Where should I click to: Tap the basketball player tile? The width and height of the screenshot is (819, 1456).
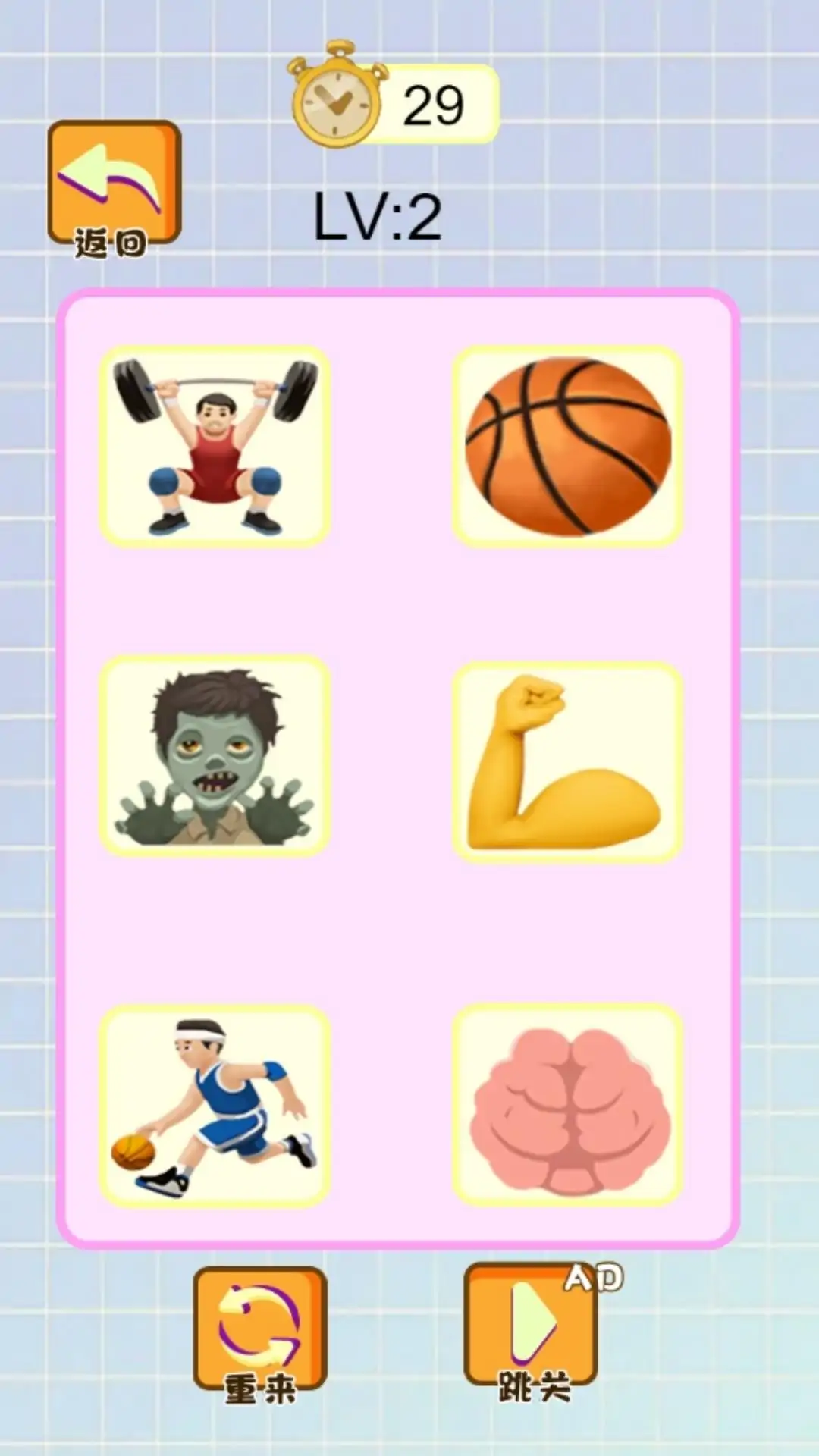coord(215,1106)
